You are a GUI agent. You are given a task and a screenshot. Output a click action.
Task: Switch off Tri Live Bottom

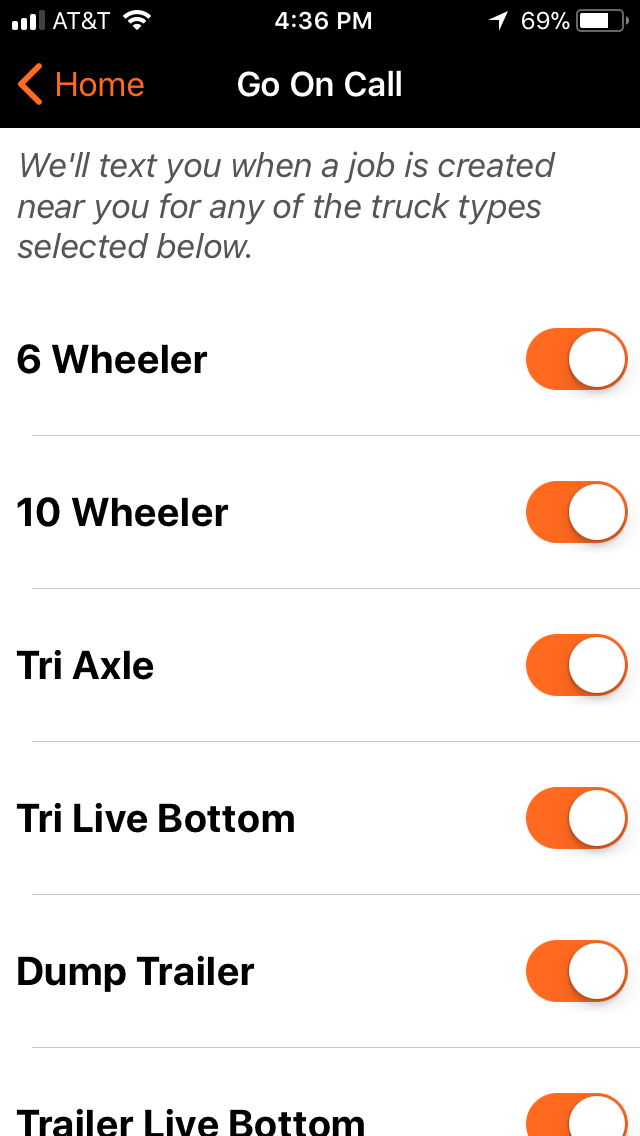pos(577,818)
